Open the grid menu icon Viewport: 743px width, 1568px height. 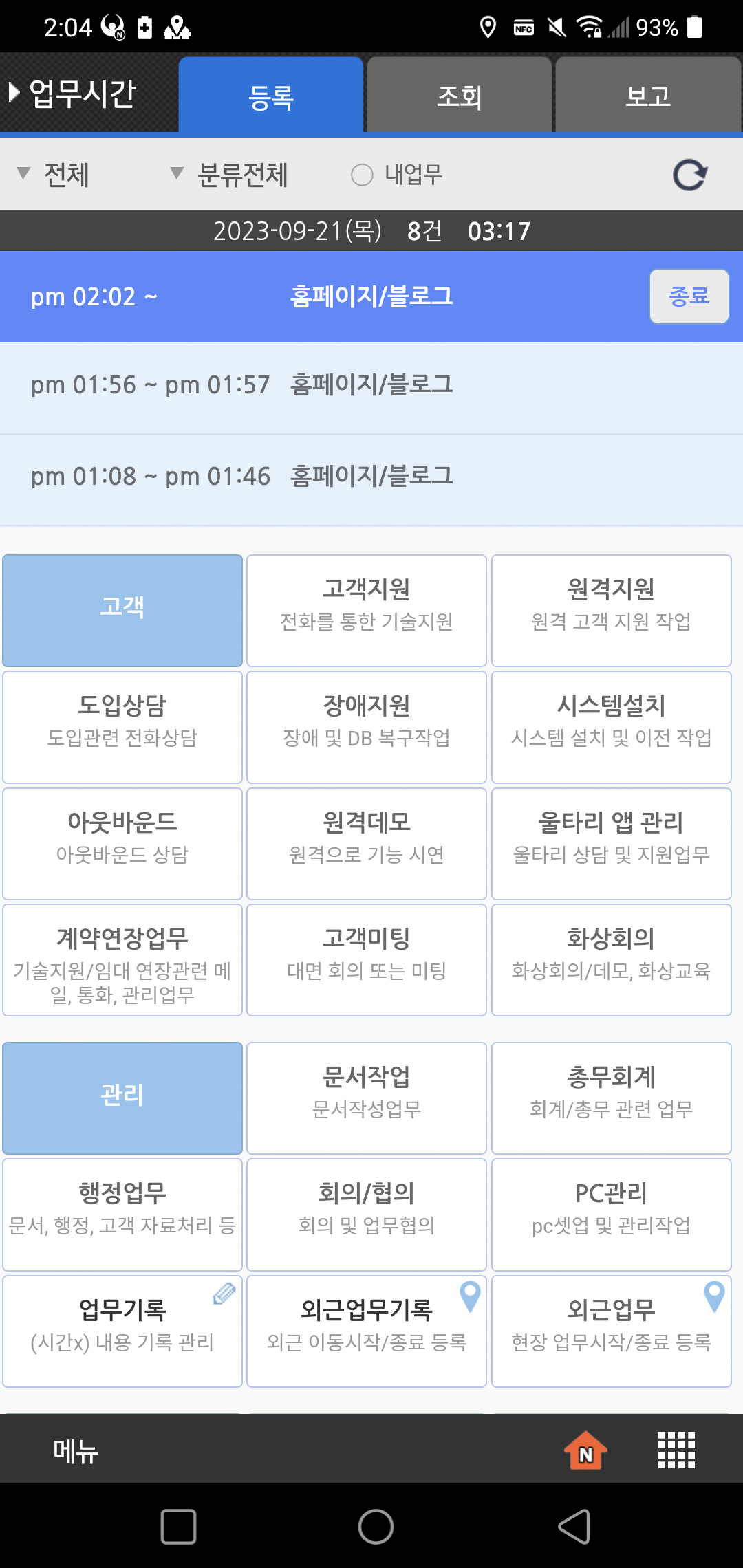point(677,1450)
